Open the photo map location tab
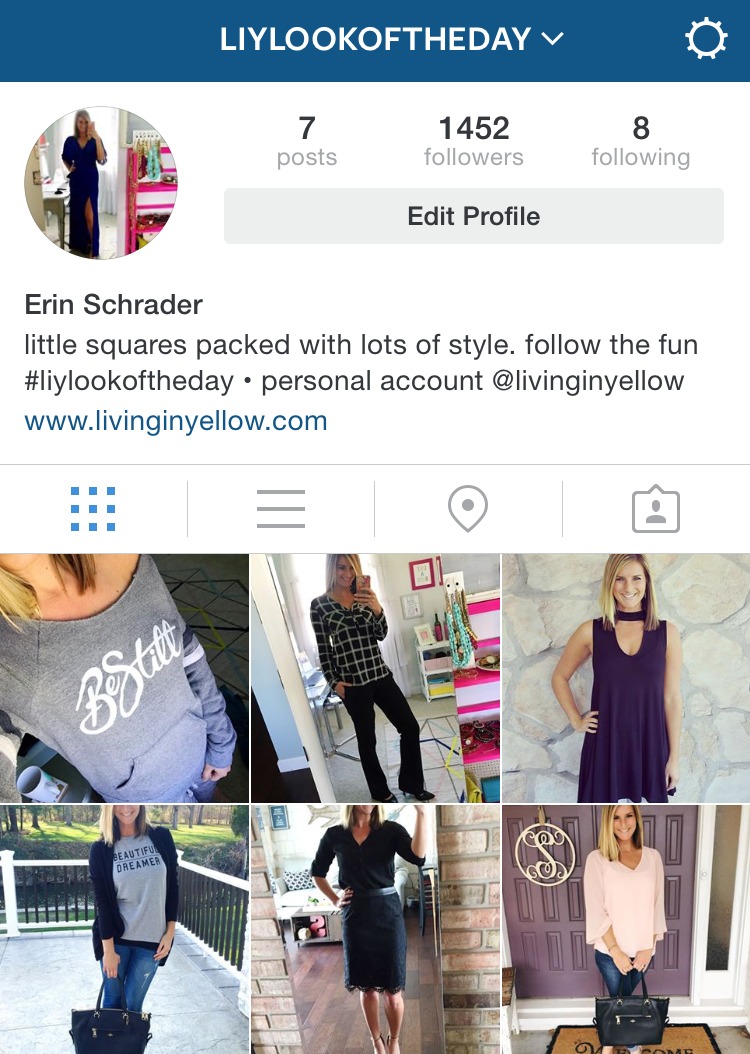 [467, 509]
